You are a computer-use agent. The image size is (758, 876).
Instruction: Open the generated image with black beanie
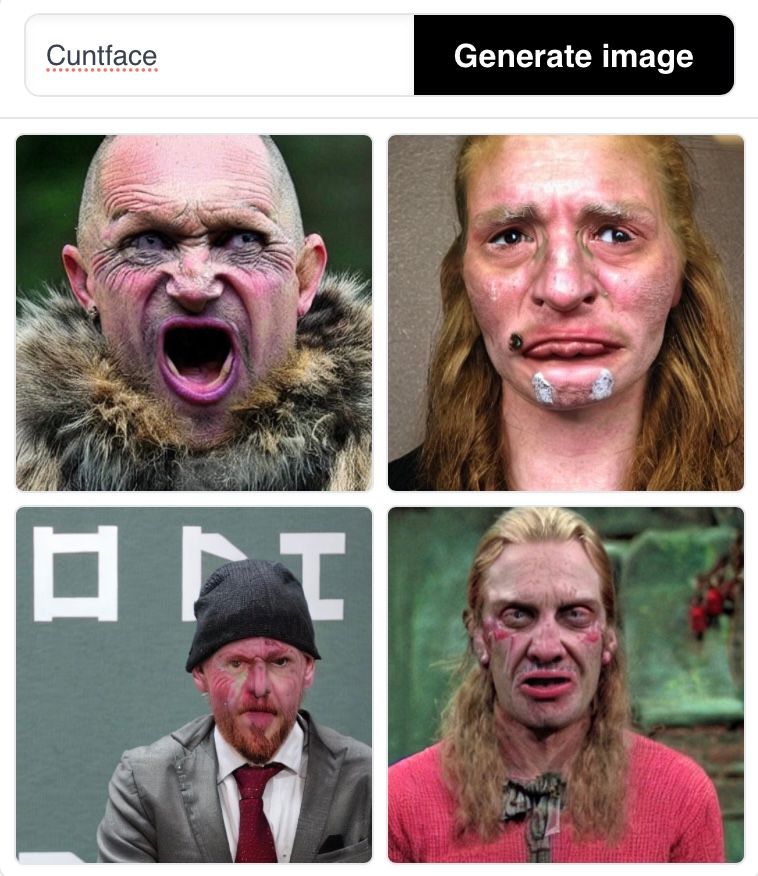coord(194,685)
